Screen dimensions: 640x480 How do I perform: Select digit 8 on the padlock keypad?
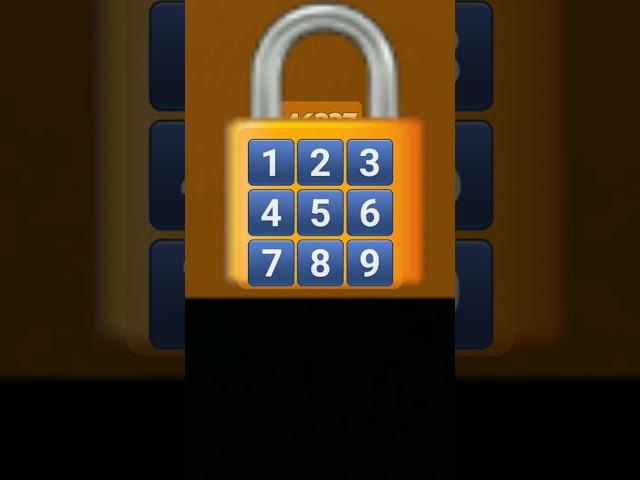(x=320, y=262)
